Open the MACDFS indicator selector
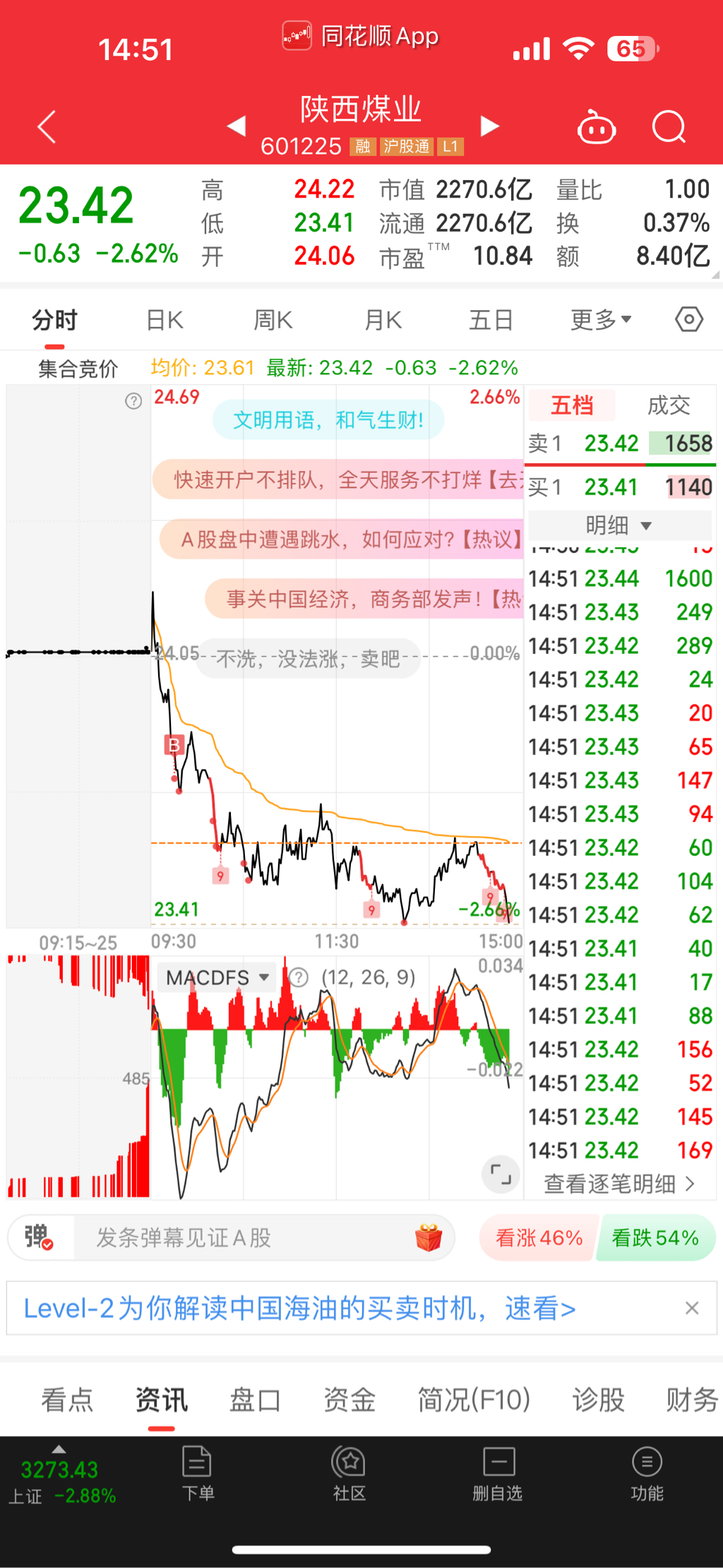 point(217,978)
